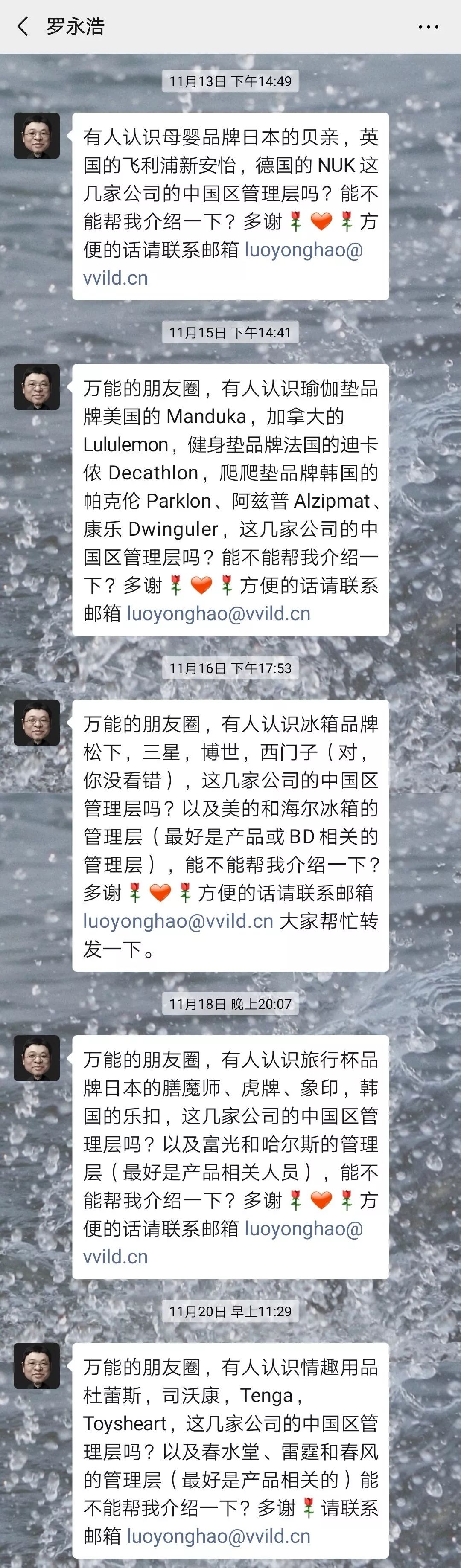Tap the email link in the 11月20日 message

click(218, 1536)
